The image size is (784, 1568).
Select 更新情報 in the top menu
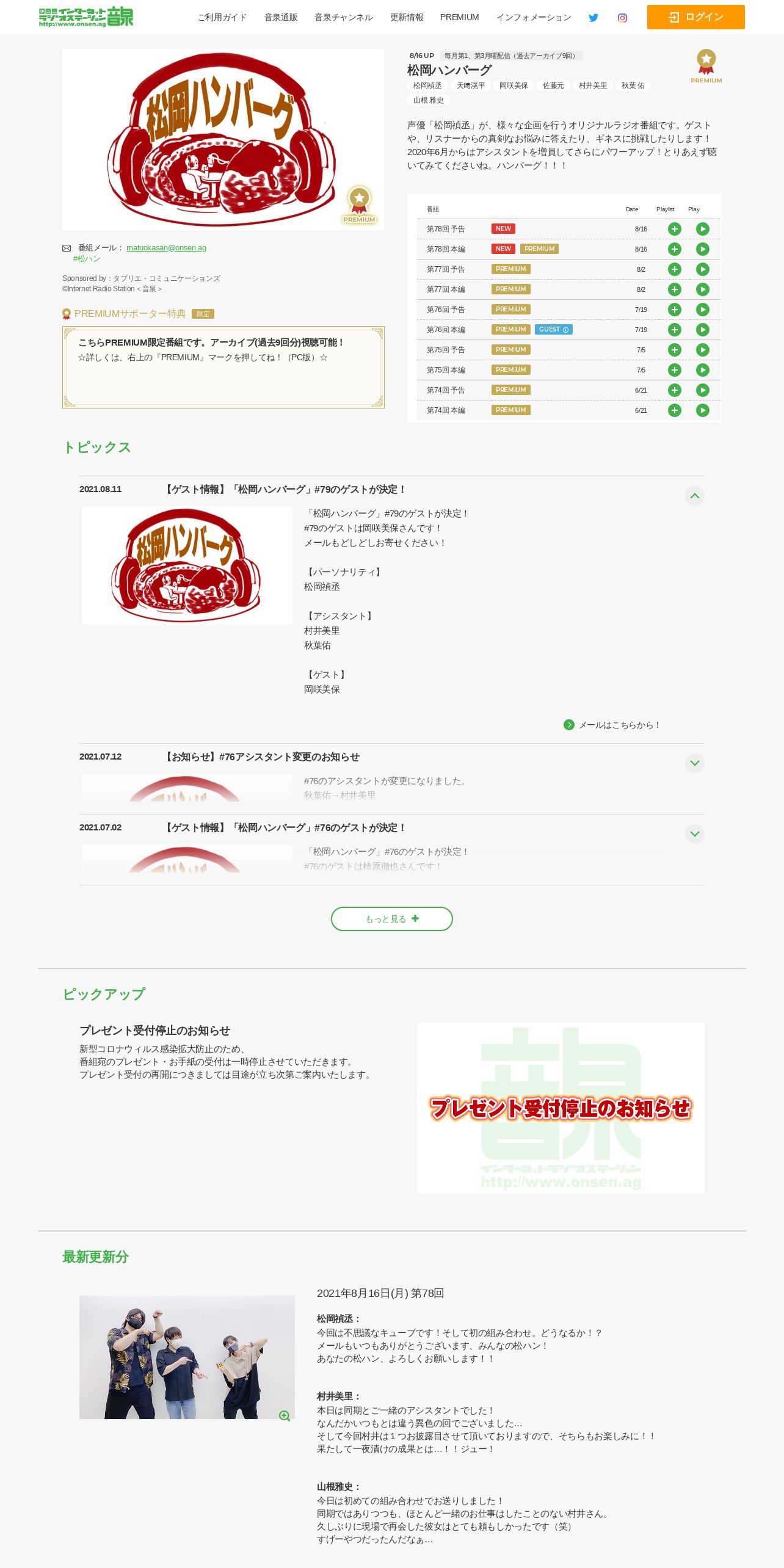pos(407,17)
